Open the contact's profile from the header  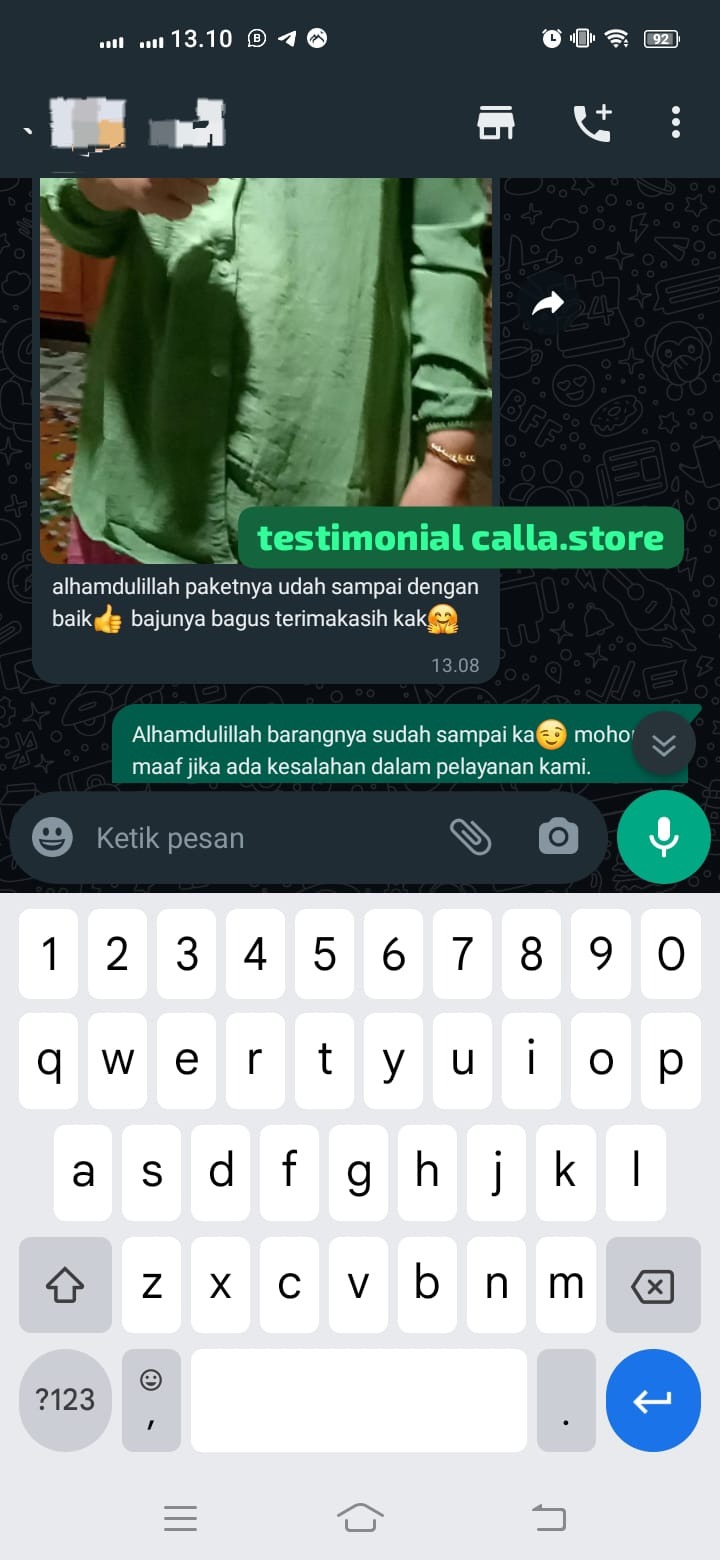(x=140, y=125)
